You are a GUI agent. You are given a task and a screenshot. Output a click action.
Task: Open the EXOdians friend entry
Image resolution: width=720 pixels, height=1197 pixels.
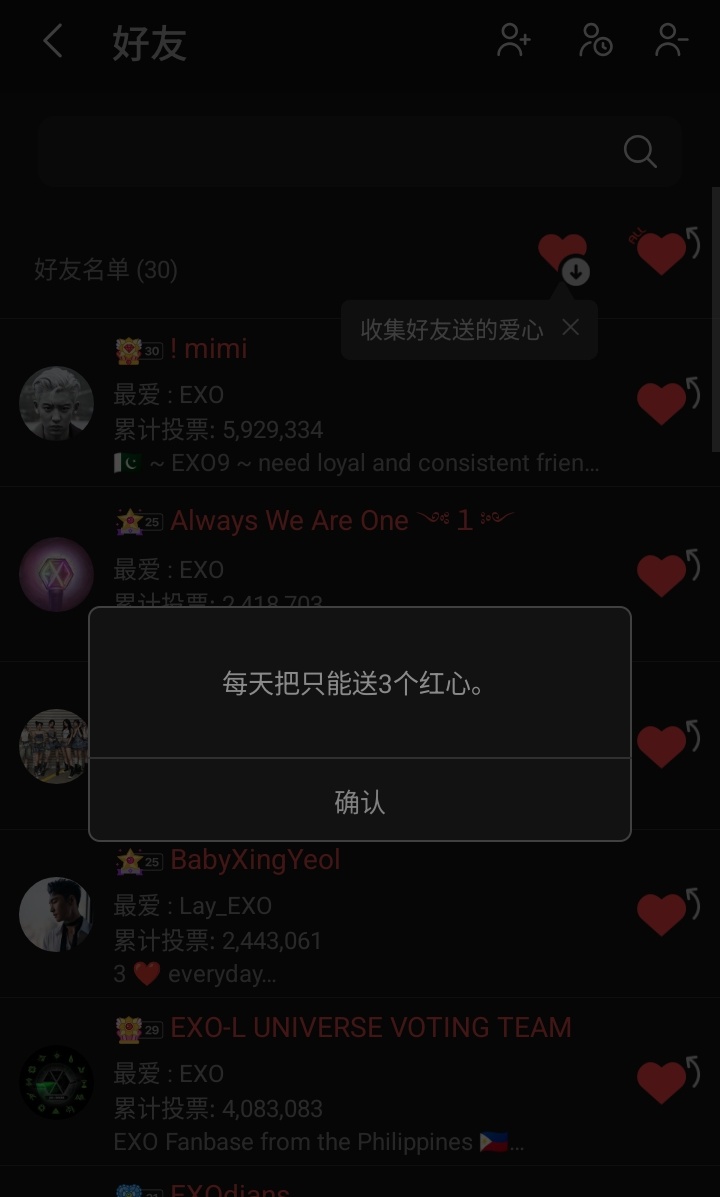(229, 1188)
